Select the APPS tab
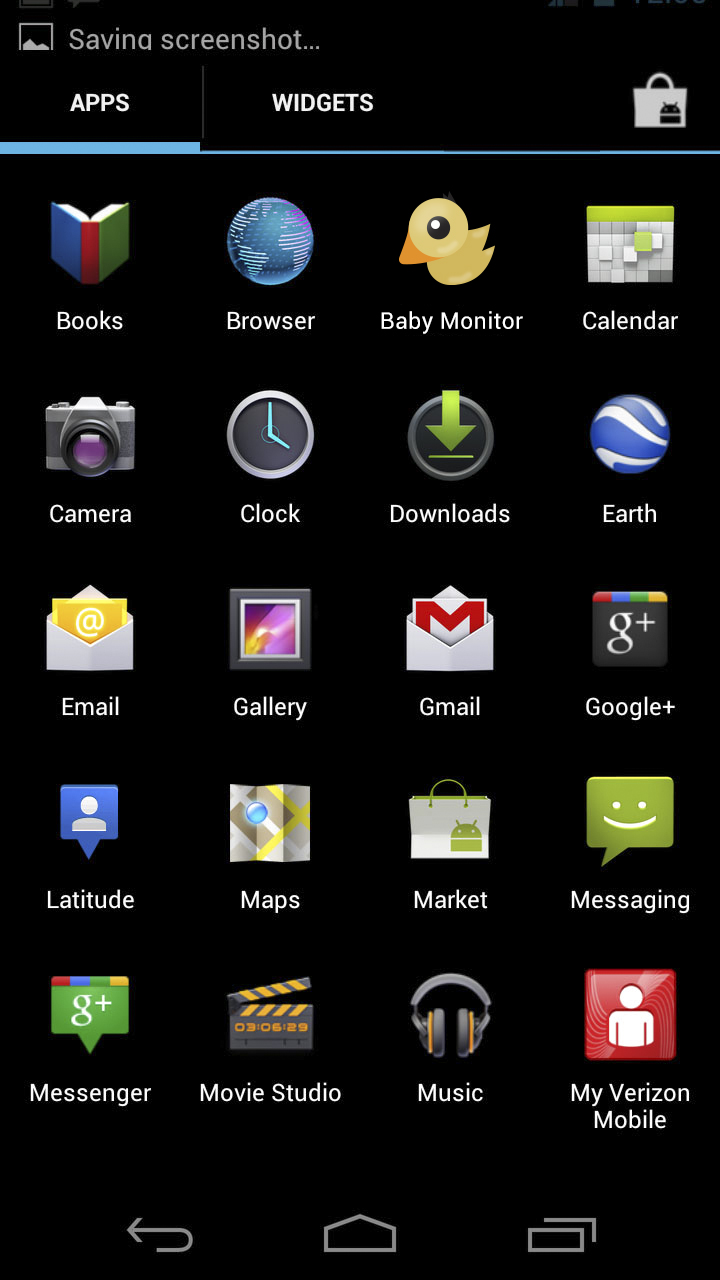This screenshot has width=720, height=1280. 100,102
